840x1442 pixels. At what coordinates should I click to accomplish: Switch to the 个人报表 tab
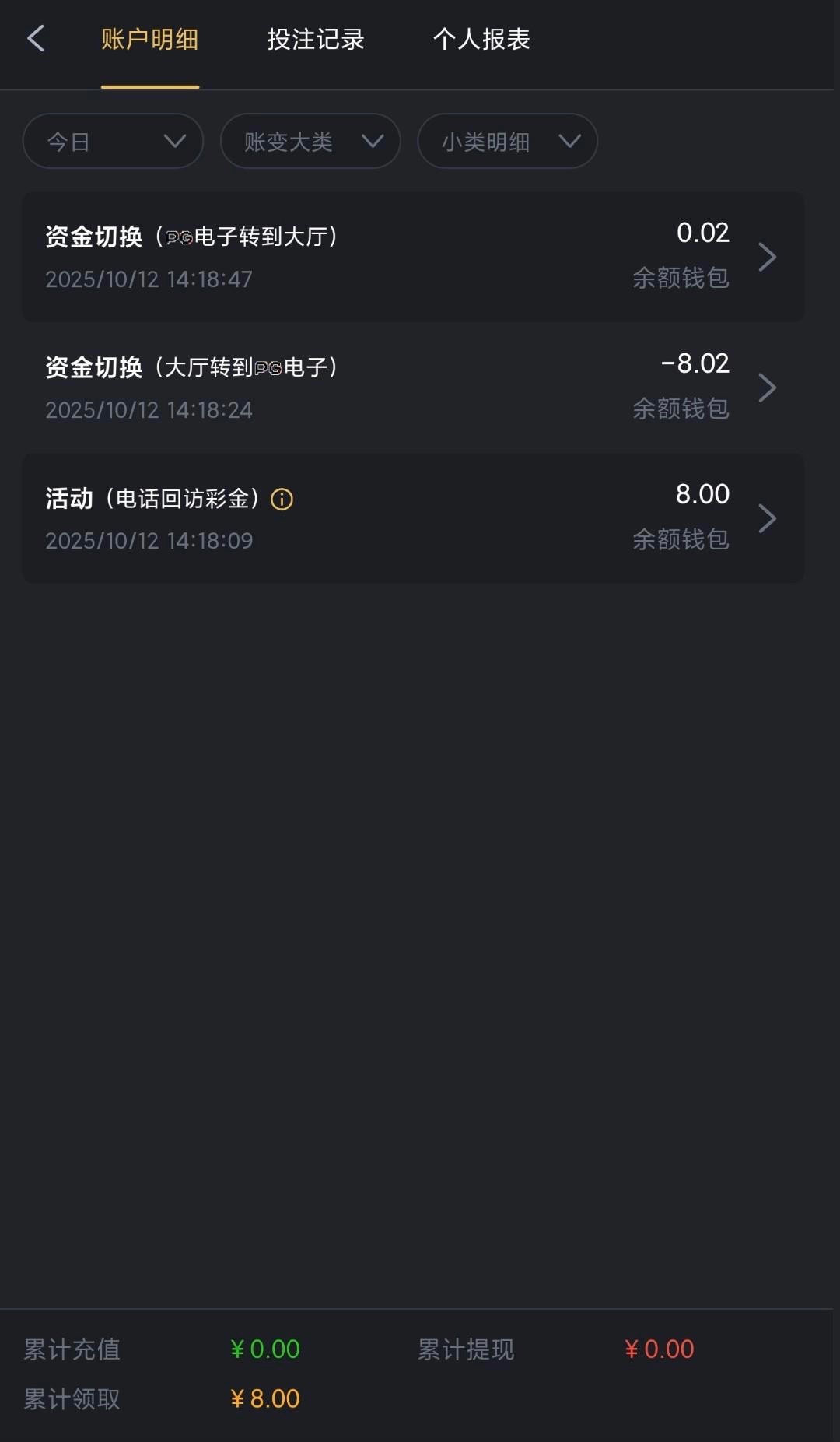(481, 40)
